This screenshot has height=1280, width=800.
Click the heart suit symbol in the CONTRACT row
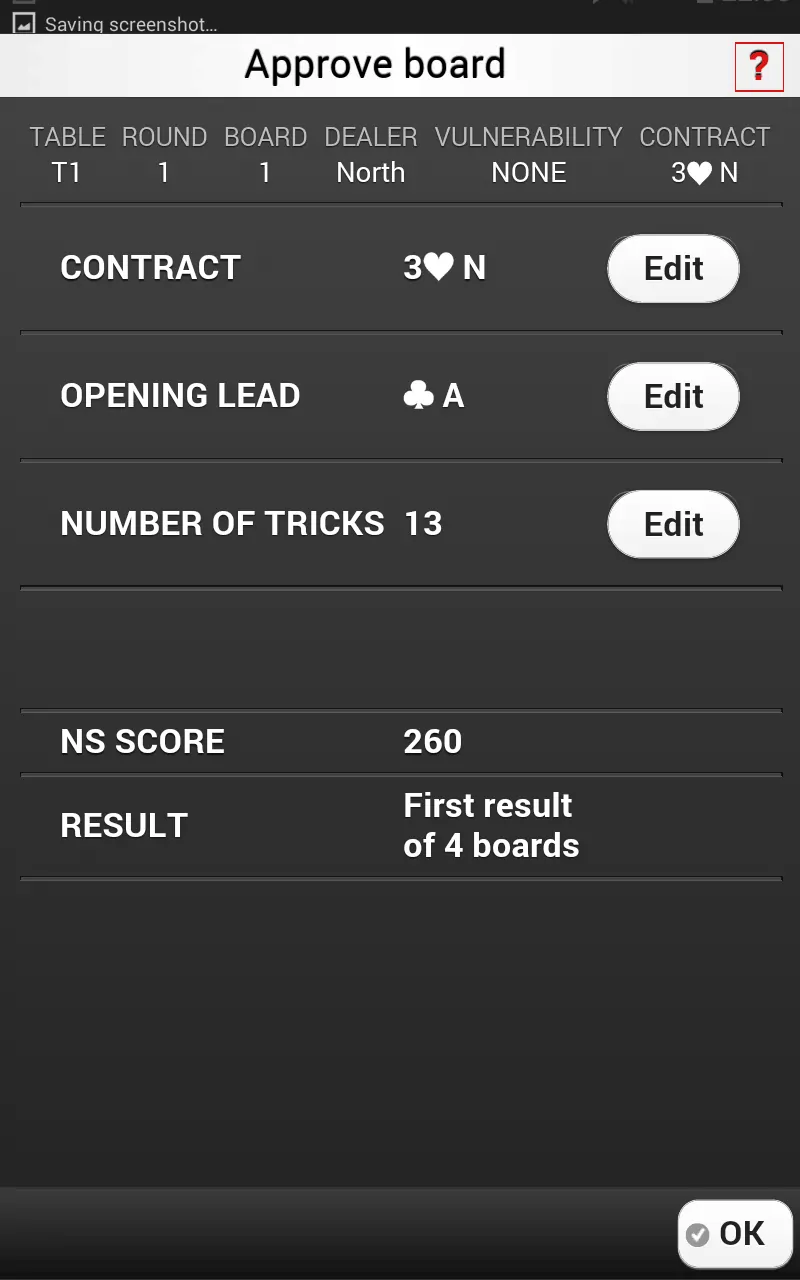(441, 267)
